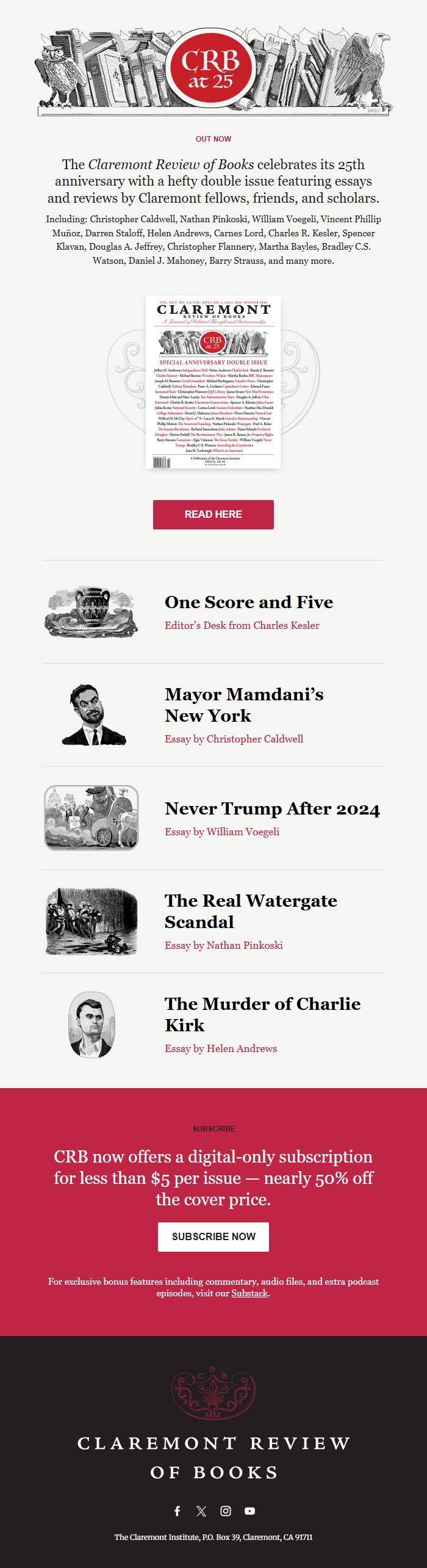The height and width of the screenshot is (1568, 427).
Task: Open One Score and Five article
Action: (249, 602)
